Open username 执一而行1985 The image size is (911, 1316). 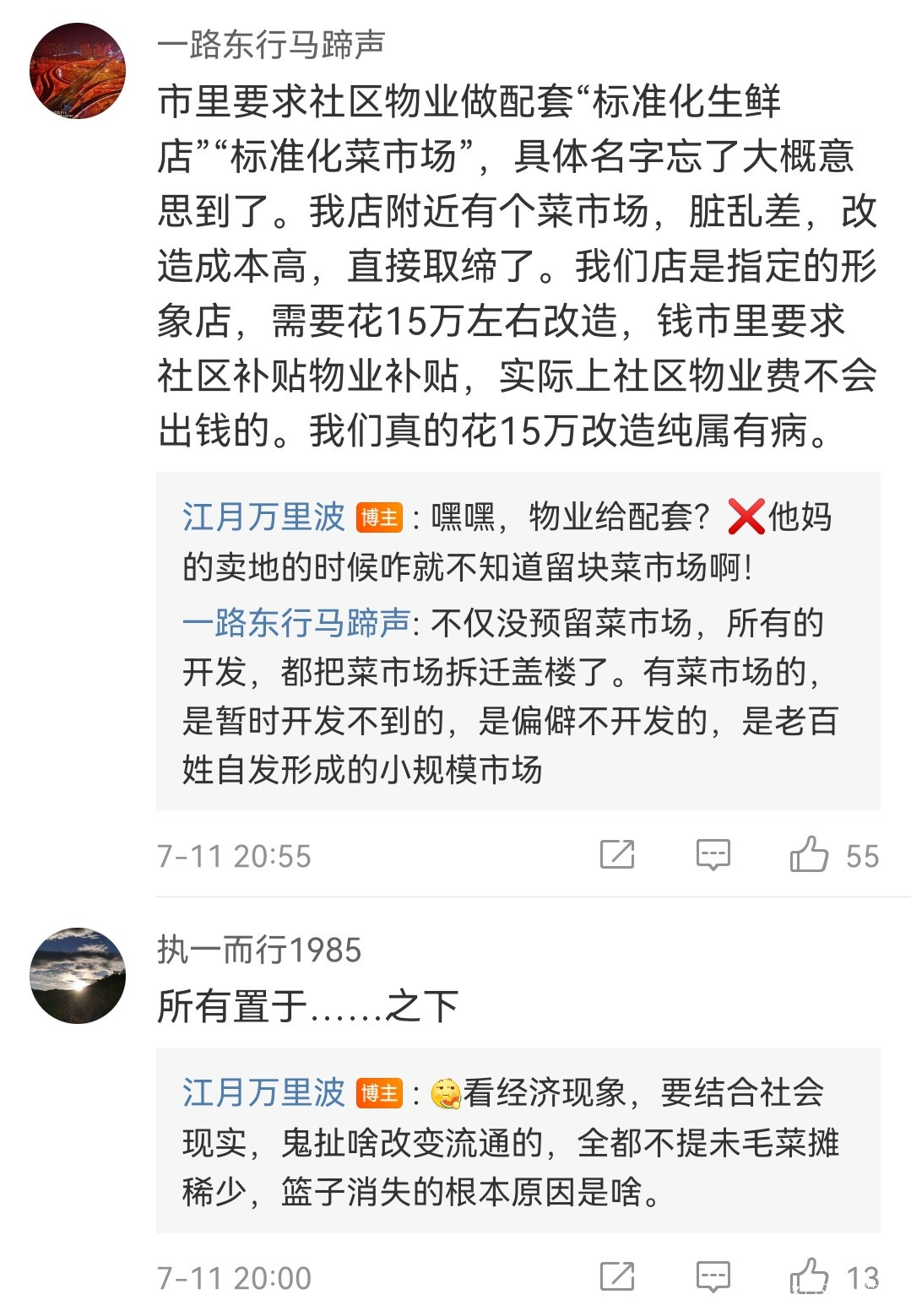point(258,950)
